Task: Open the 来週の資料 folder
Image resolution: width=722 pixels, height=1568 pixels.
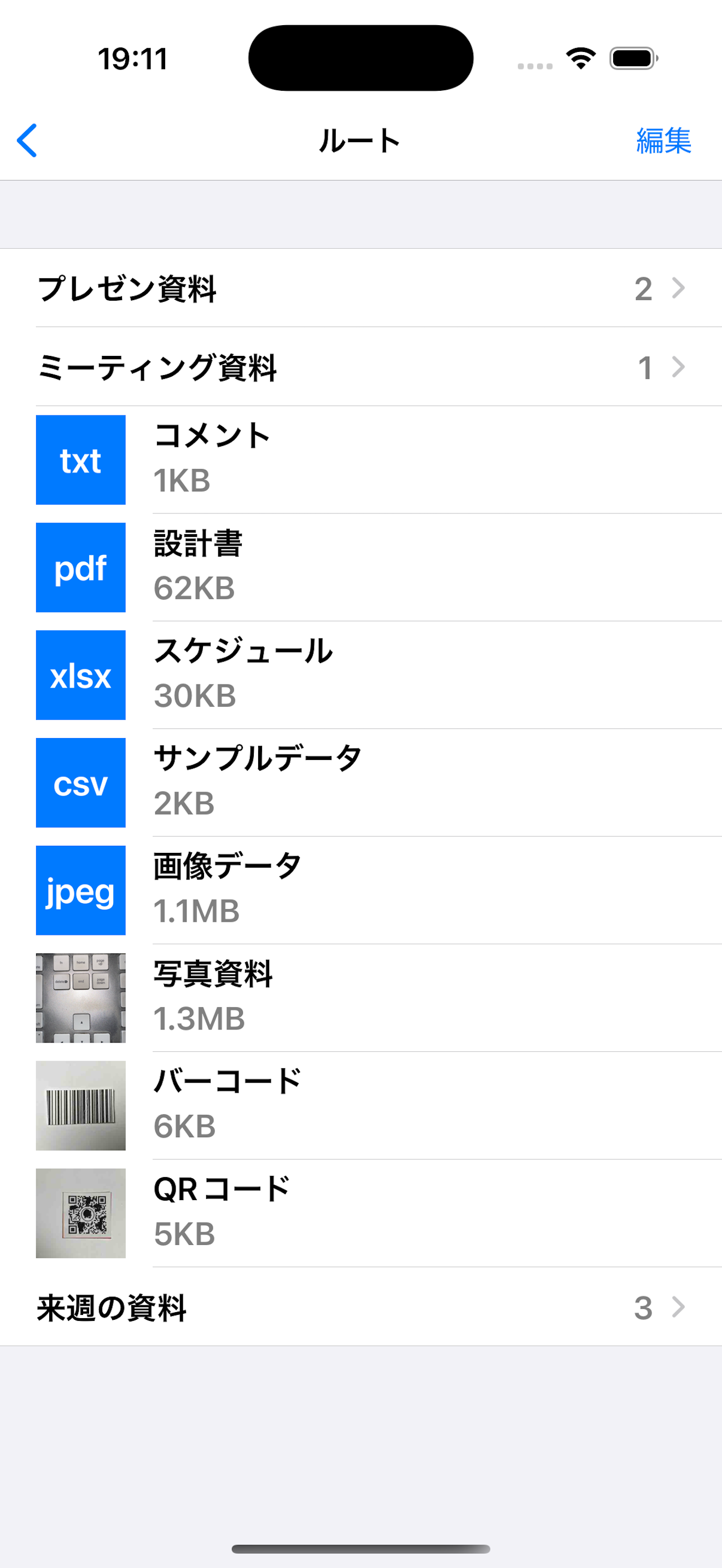Action: (x=360, y=1307)
